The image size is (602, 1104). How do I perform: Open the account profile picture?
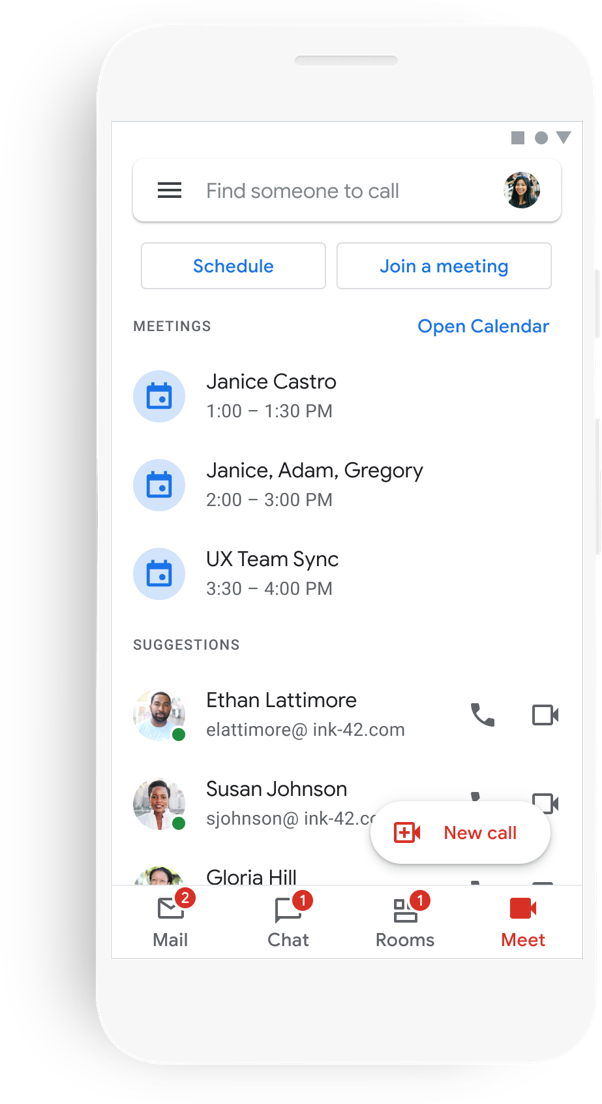coord(522,190)
